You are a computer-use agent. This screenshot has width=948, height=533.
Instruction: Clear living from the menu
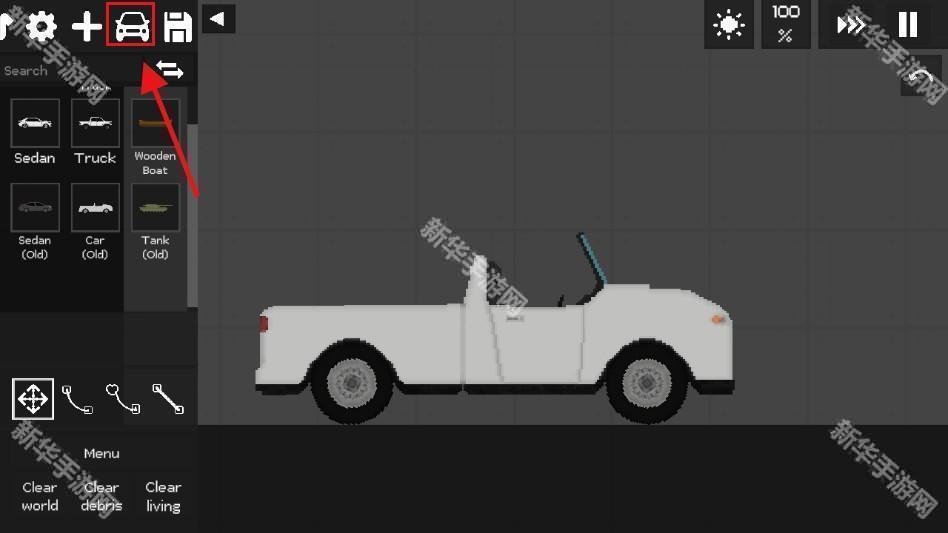tap(163, 496)
